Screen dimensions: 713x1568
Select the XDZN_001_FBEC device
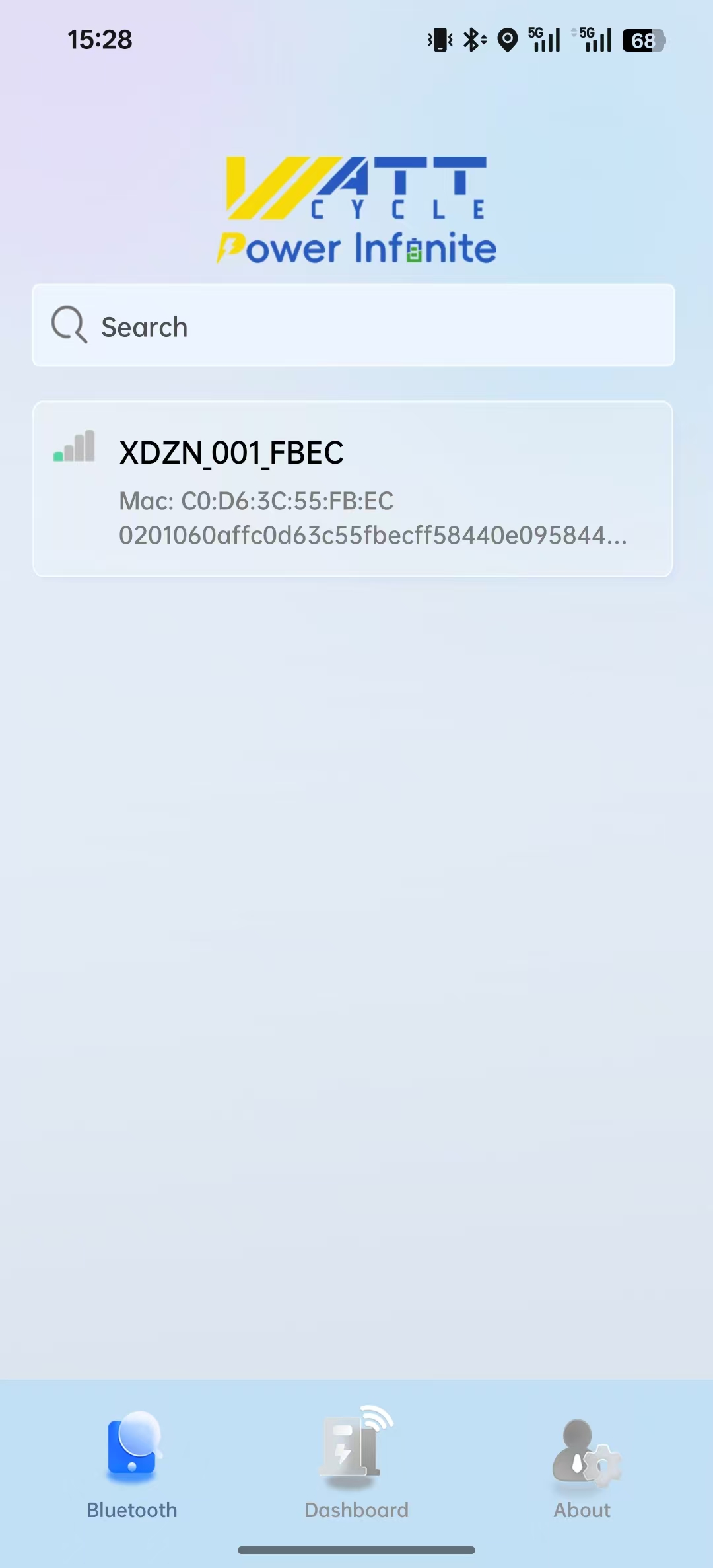click(x=353, y=489)
